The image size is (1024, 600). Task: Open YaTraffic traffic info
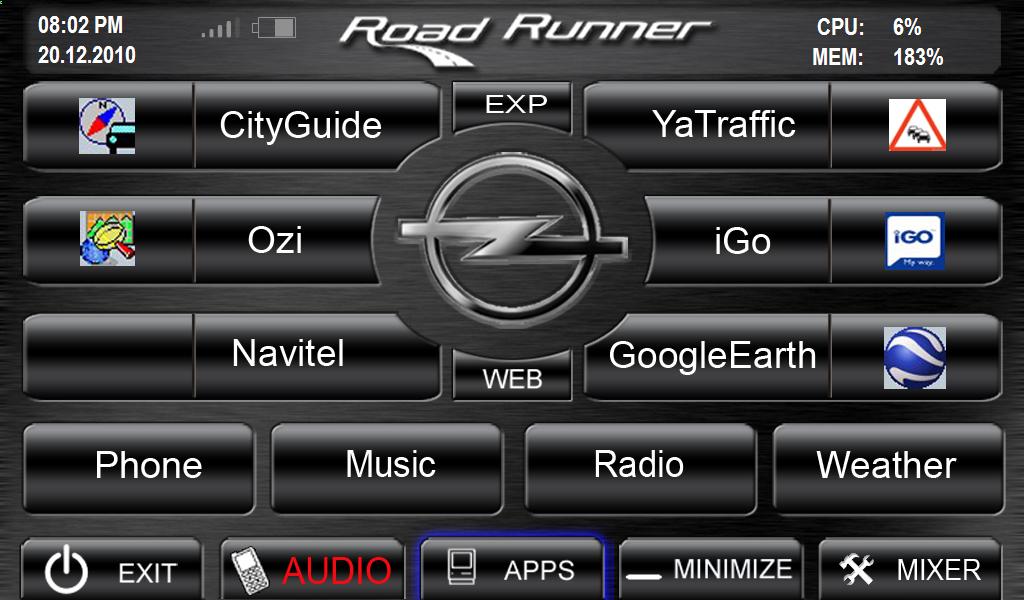click(x=724, y=124)
